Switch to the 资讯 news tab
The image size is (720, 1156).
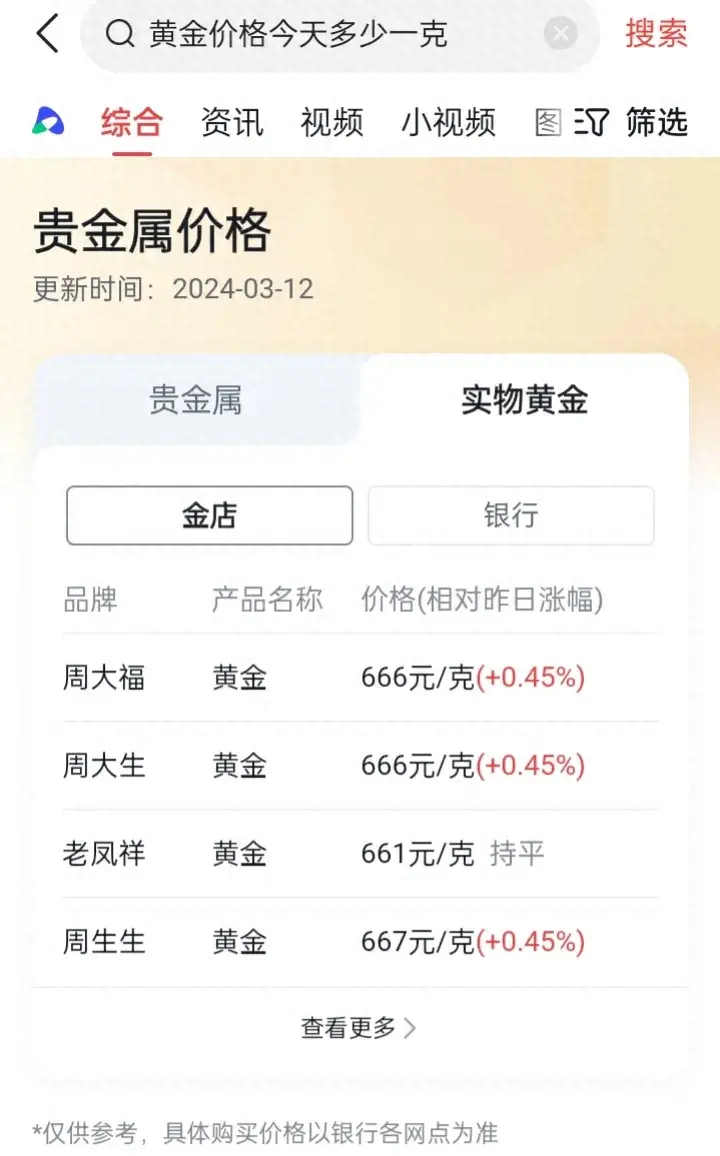(232, 122)
